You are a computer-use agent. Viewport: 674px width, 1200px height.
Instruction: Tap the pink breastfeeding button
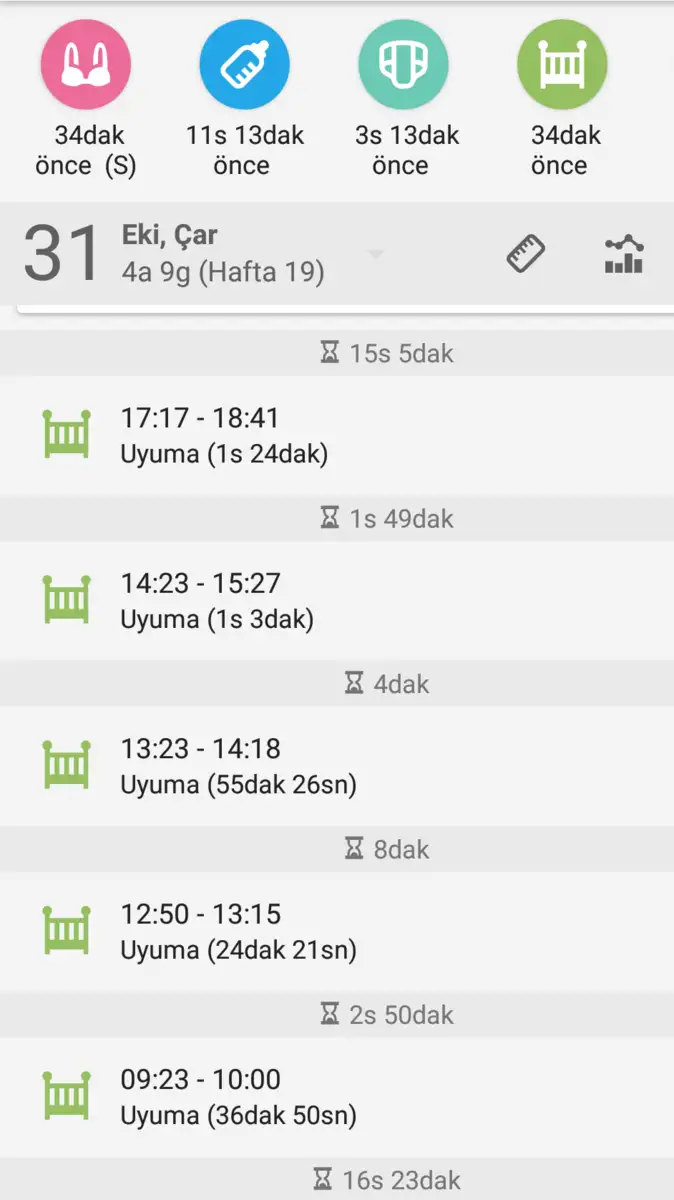click(x=85, y=64)
